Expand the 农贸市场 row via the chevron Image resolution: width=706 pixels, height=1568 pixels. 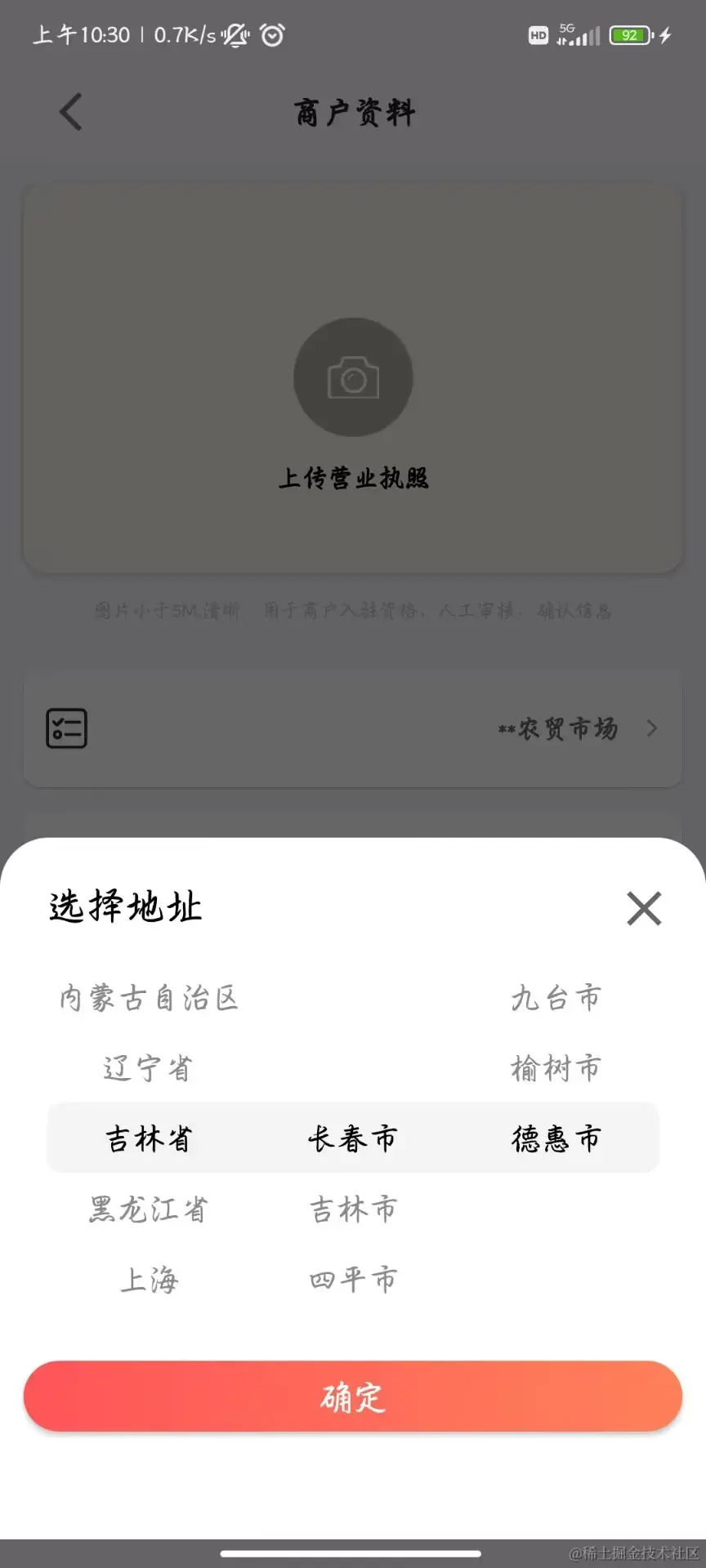pyautogui.click(x=651, y=728)
